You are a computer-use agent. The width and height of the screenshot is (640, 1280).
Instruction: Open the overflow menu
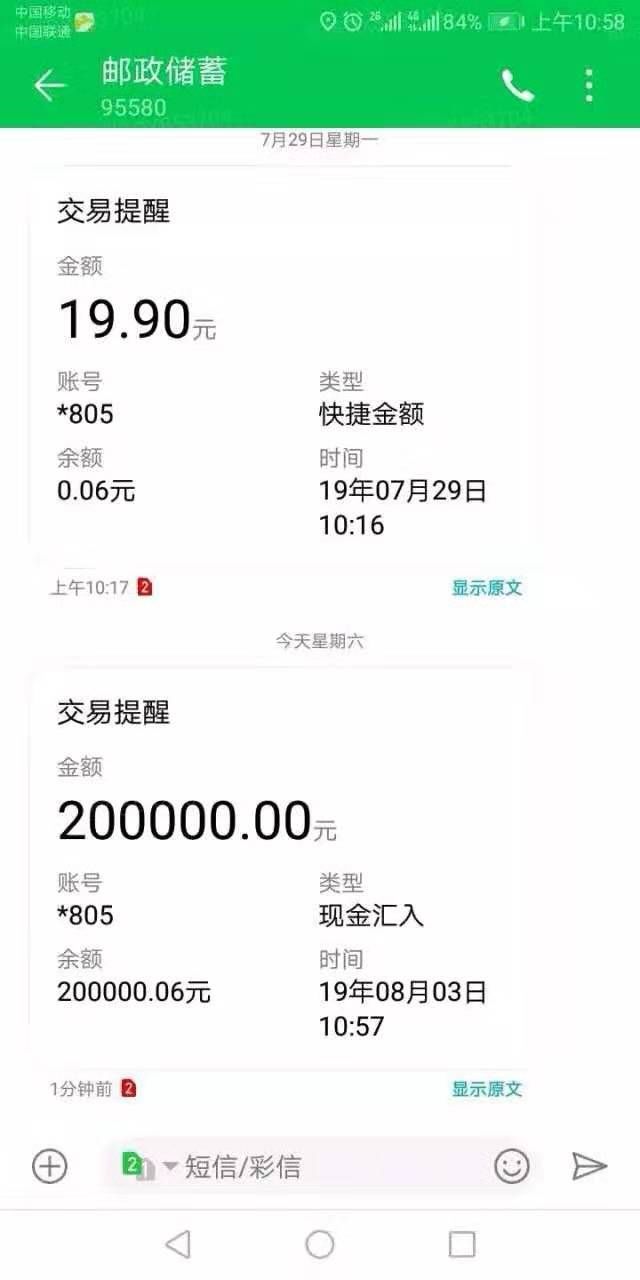tap(589, 87)
